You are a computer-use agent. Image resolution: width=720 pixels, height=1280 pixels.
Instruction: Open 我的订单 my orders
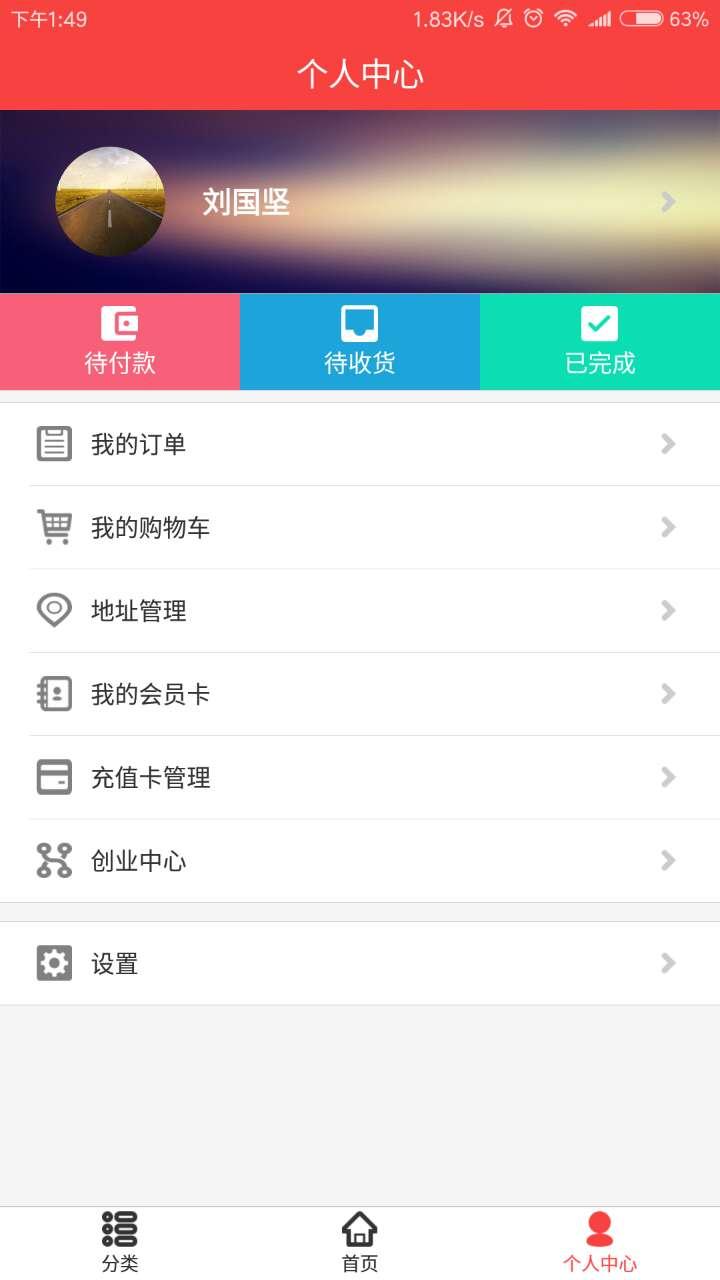[360, 444]
